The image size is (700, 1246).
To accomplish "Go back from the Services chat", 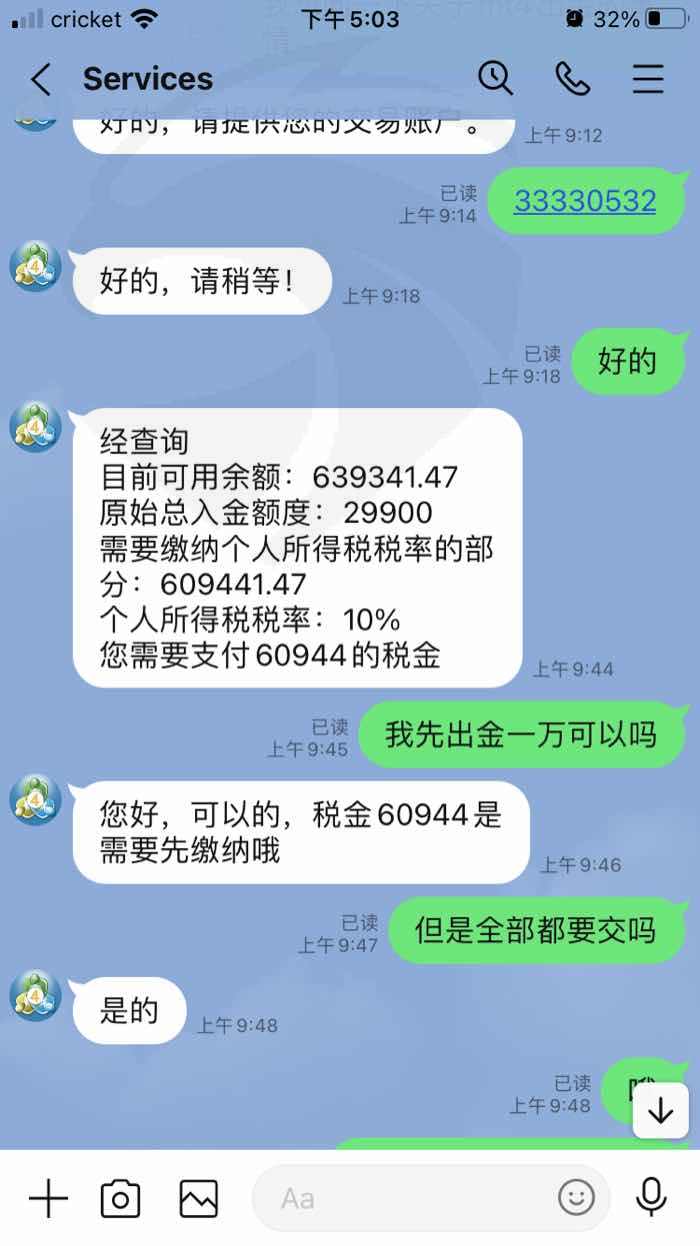I will tap(40, 79).
